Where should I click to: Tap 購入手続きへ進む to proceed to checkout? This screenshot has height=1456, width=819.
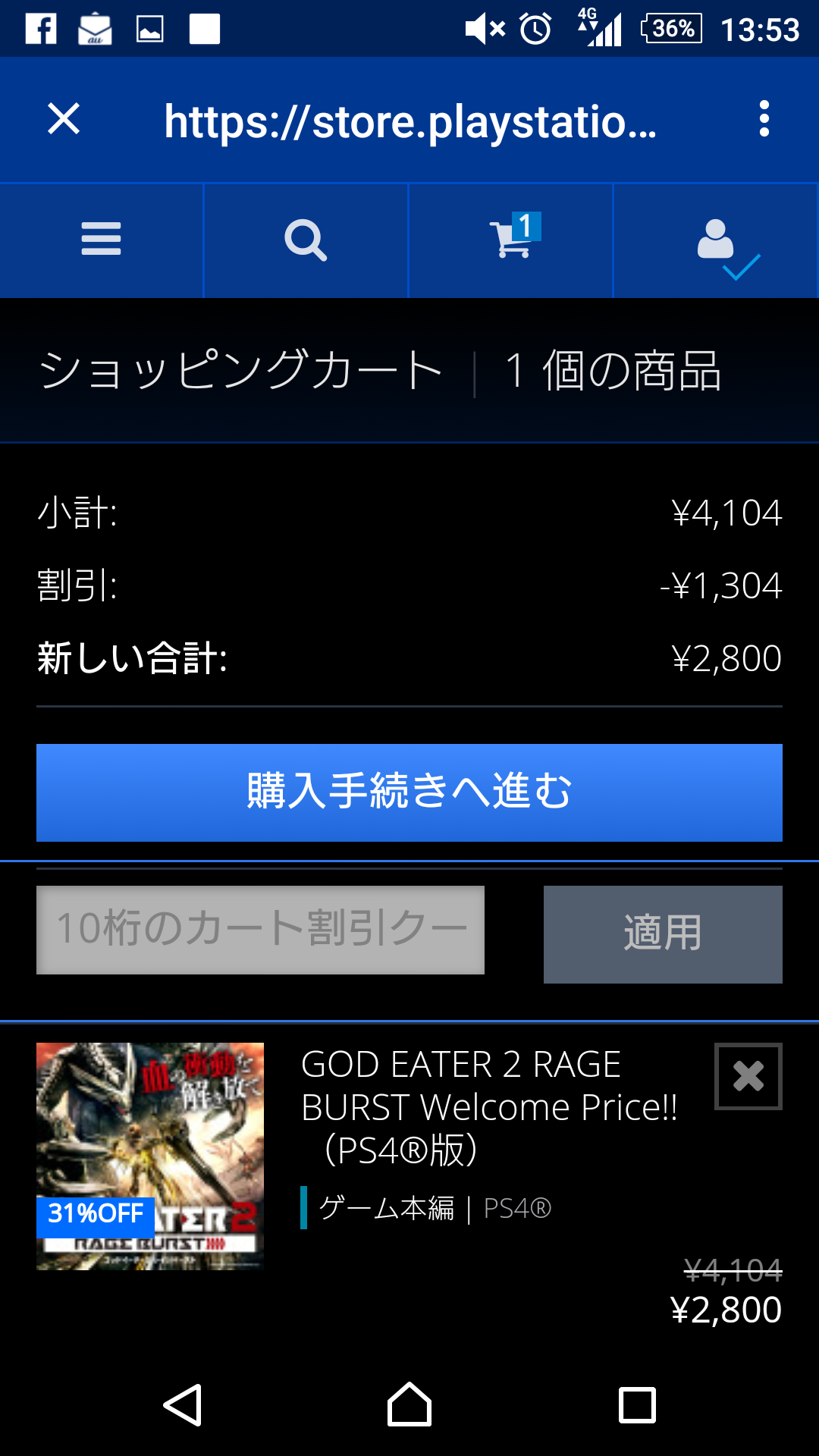409,792
